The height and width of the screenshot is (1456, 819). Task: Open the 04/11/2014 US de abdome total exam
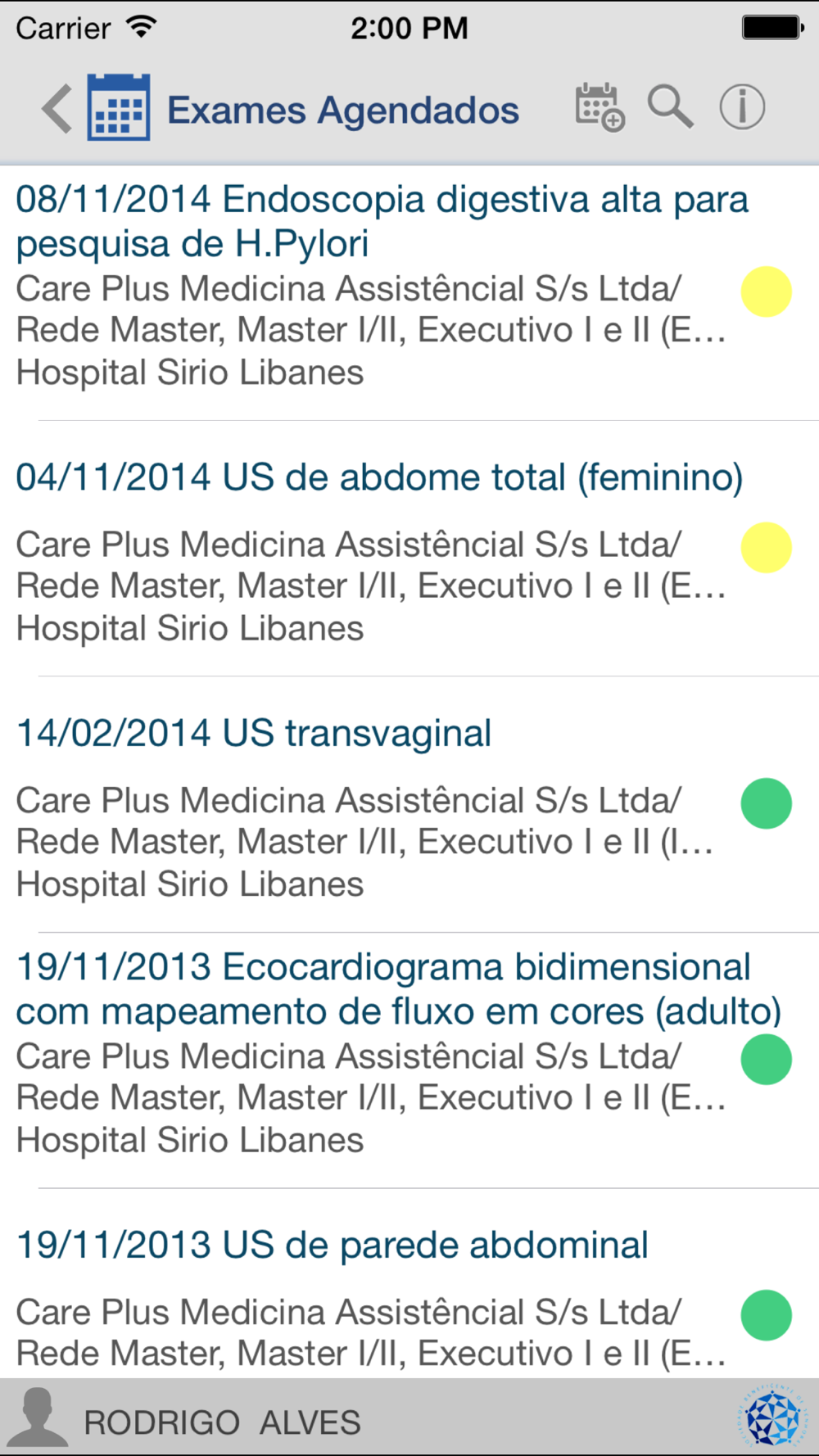[409, 549]
